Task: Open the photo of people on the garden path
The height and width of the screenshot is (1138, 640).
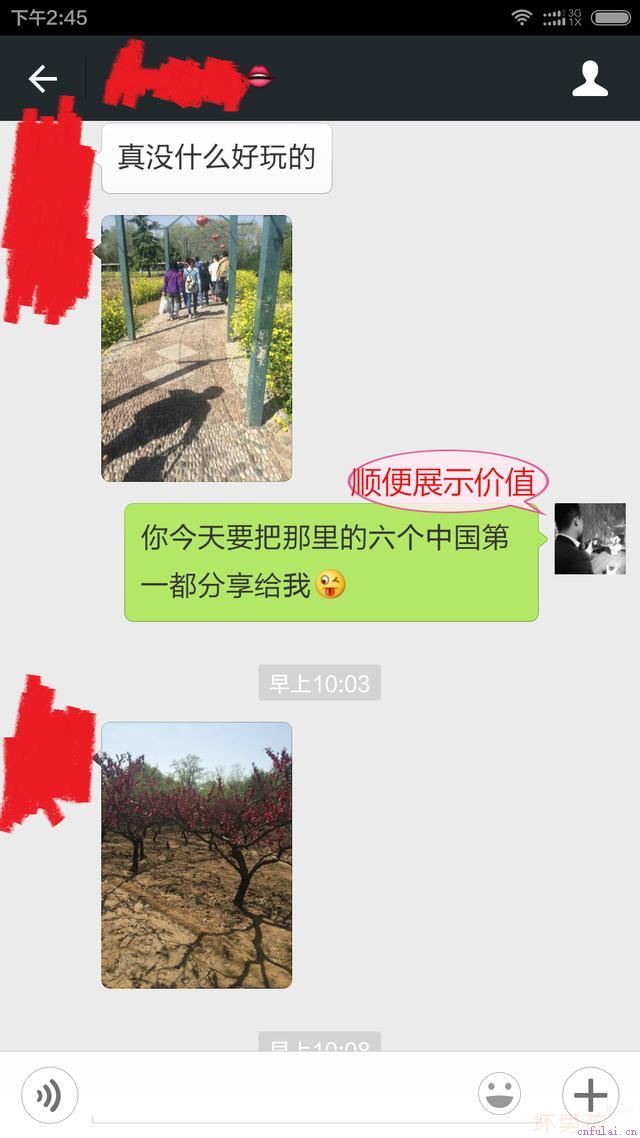Action: coord(197,348)
